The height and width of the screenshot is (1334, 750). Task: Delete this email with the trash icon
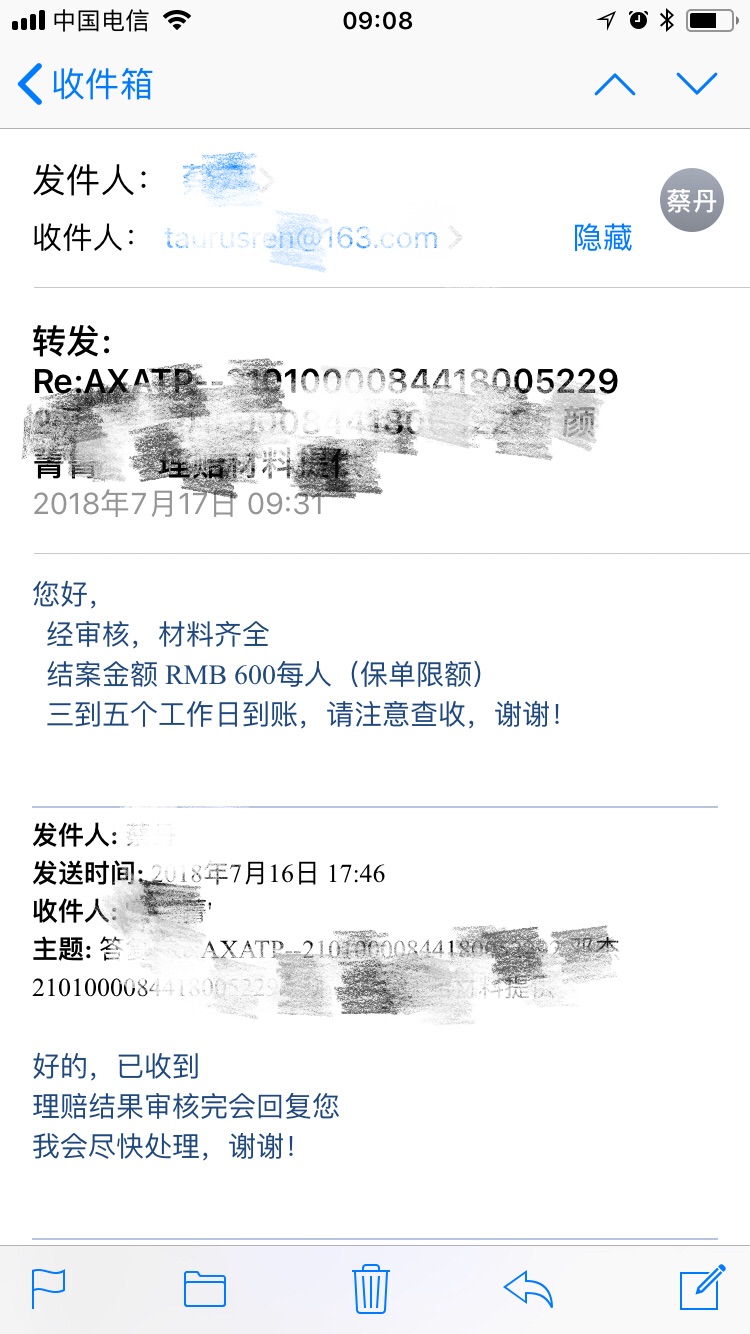(370, 1287)
